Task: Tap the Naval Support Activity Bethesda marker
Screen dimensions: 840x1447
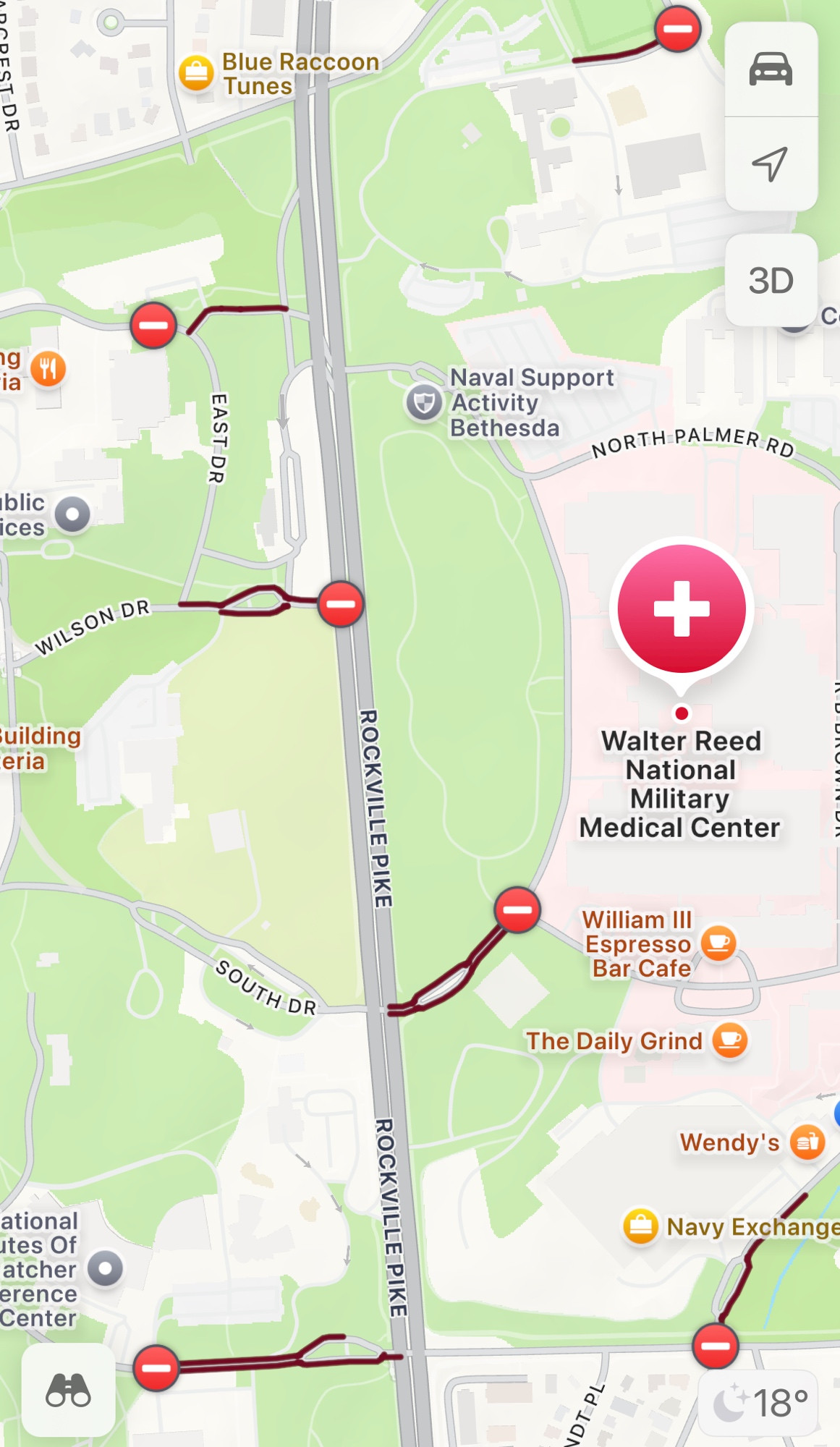Action: coord(424,402)
